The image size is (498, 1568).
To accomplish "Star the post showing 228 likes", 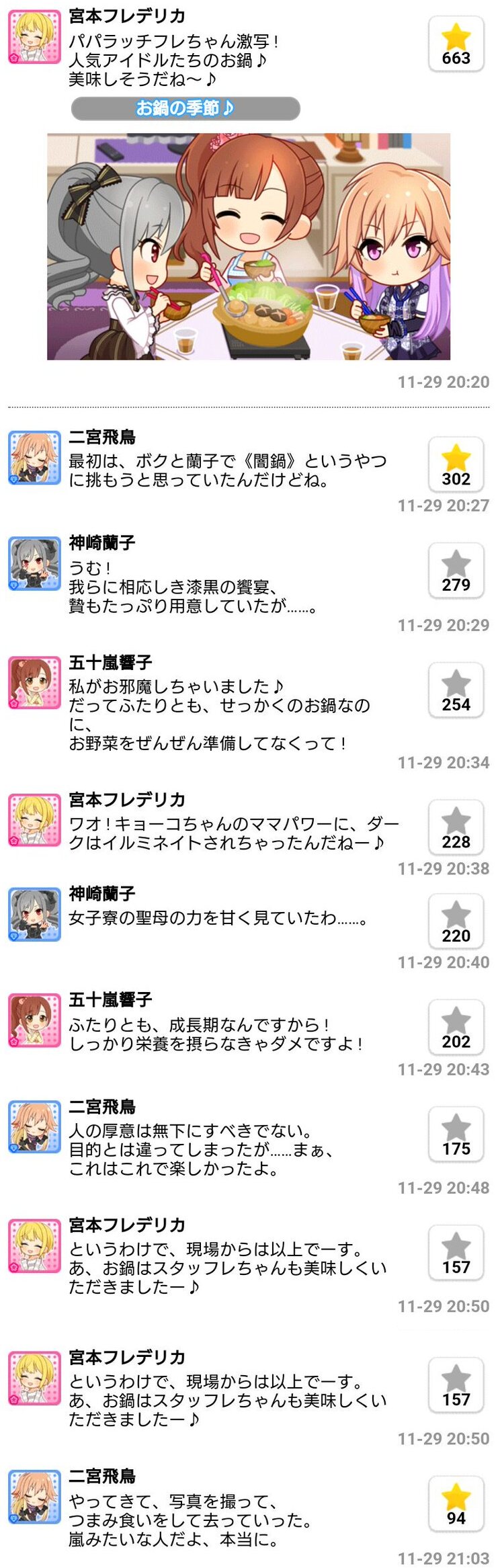I will [456, 828].
